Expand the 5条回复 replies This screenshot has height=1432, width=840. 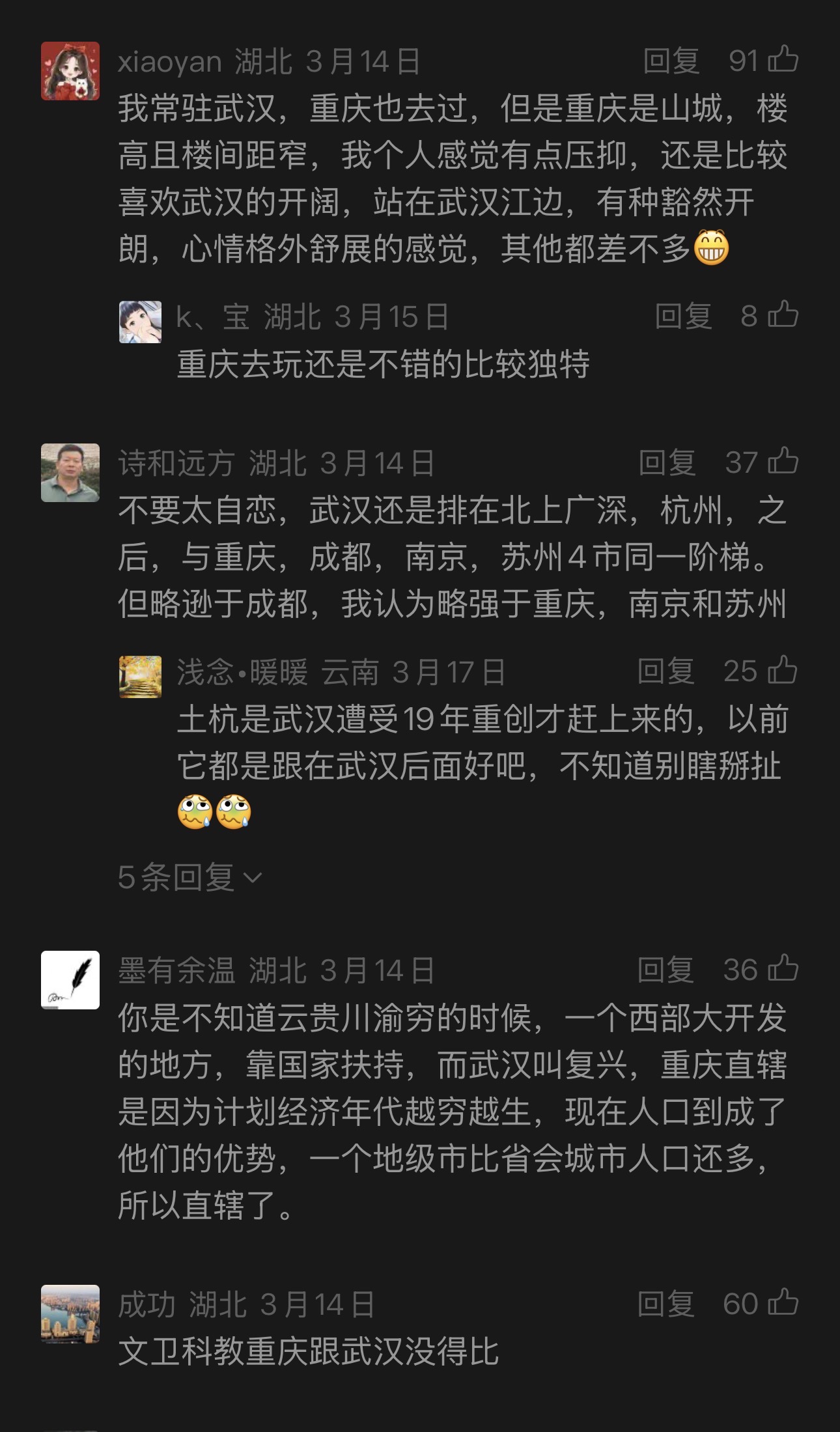189,877
